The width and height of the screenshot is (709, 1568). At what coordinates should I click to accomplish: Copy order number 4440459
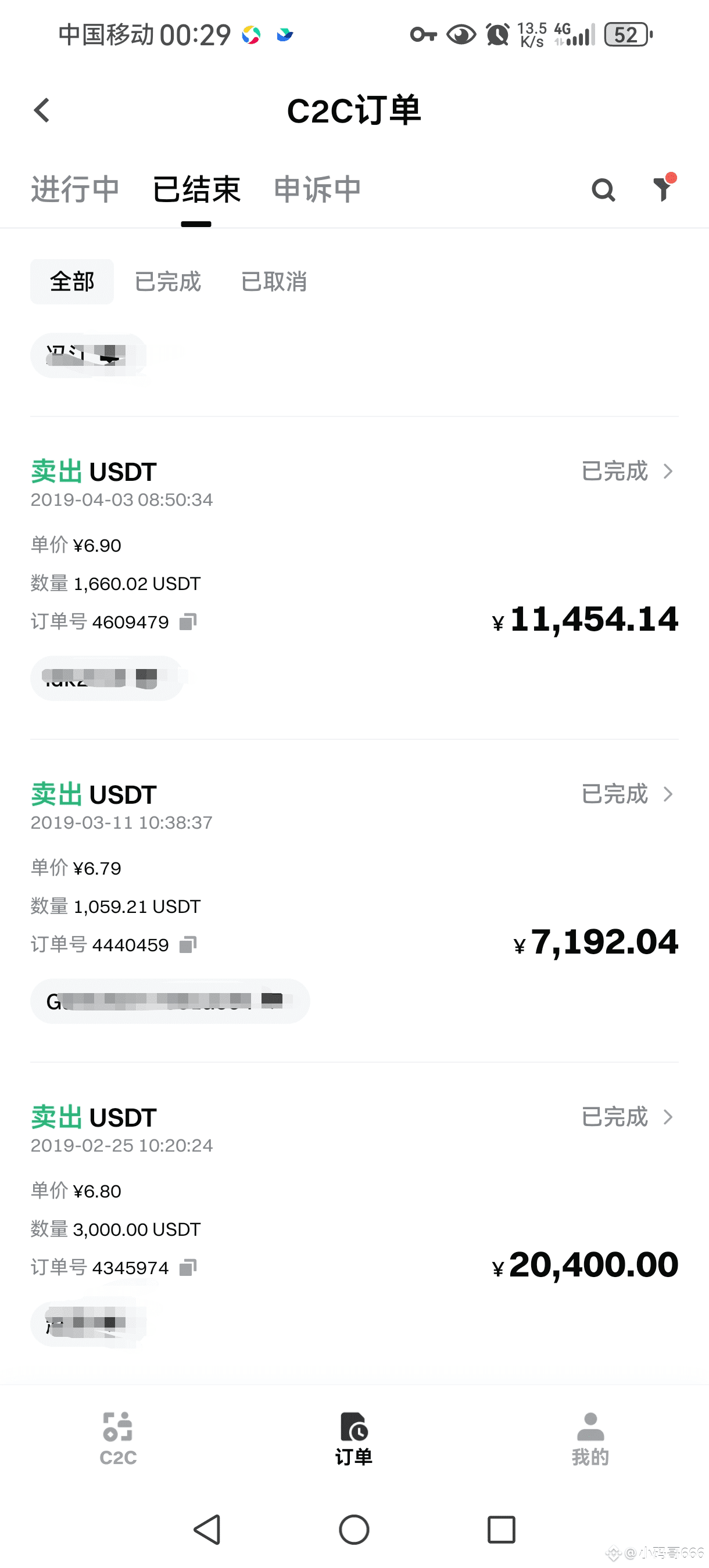coord(188,945)
